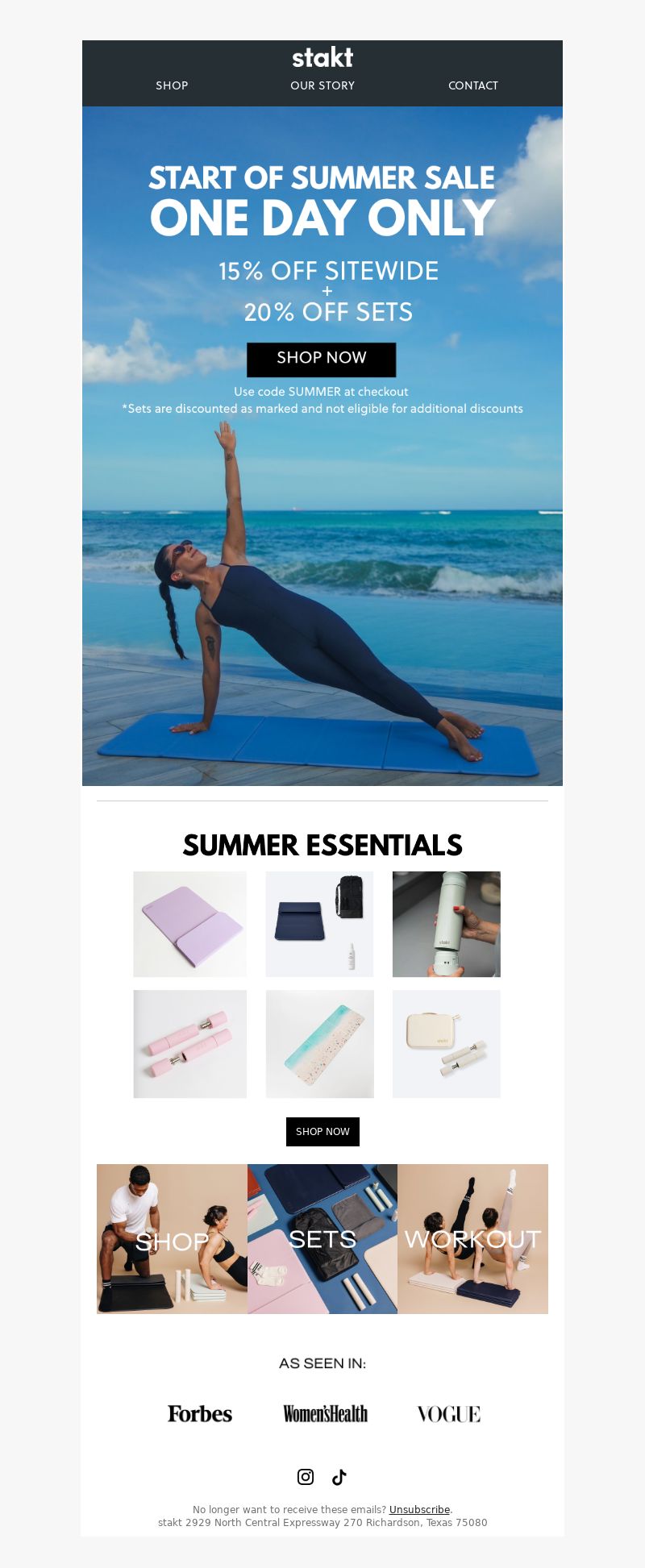The height and width of the screenshot is (1568, 645).
Task: Open the stakt TikTok page
Action: 339,1476
